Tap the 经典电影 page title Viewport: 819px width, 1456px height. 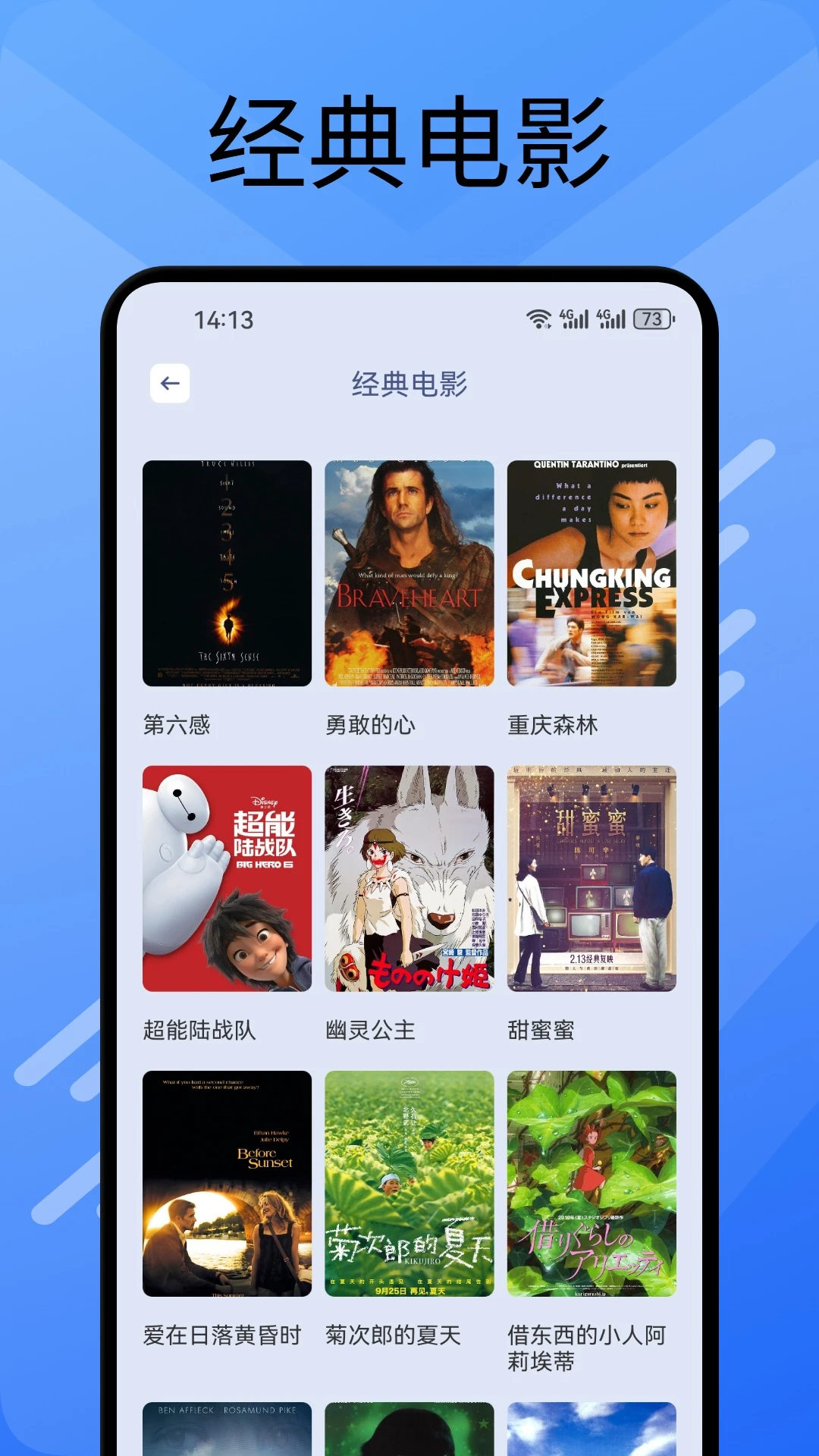pos(409,383)
